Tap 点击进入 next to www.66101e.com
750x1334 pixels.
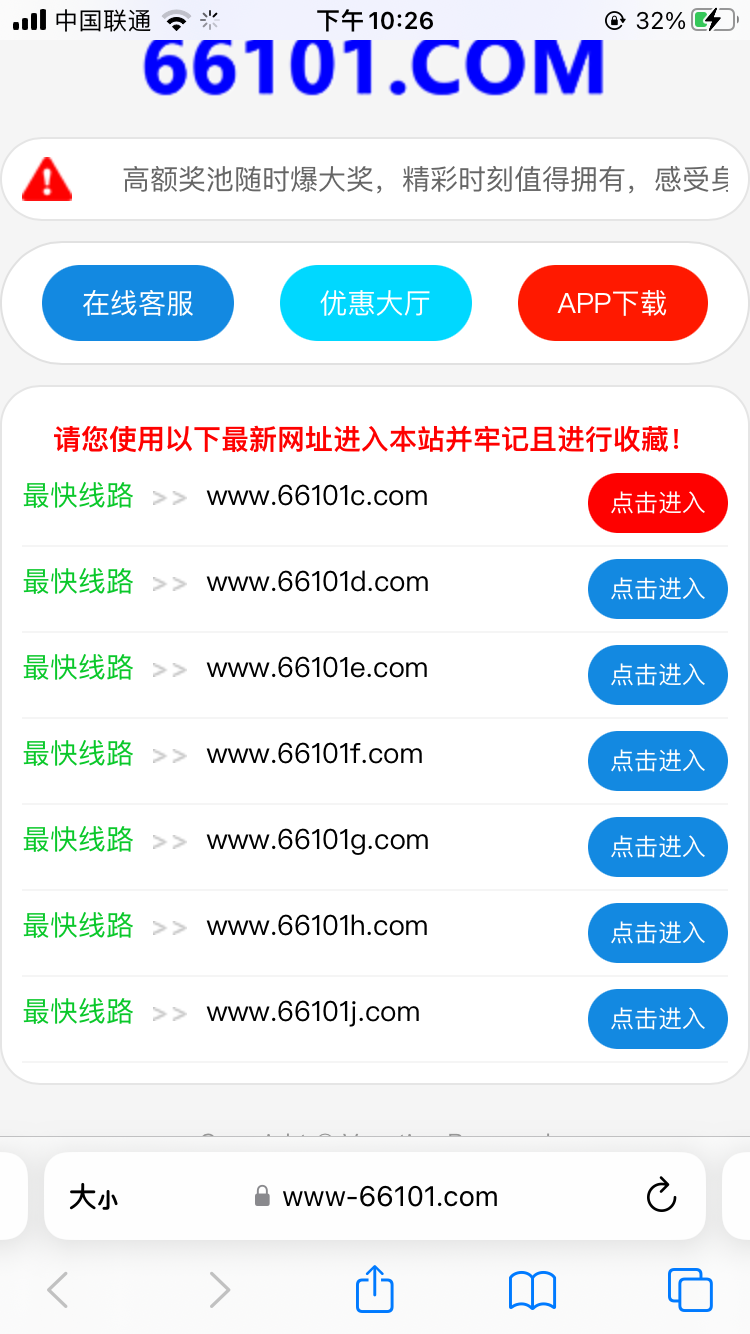coord(657,675)
